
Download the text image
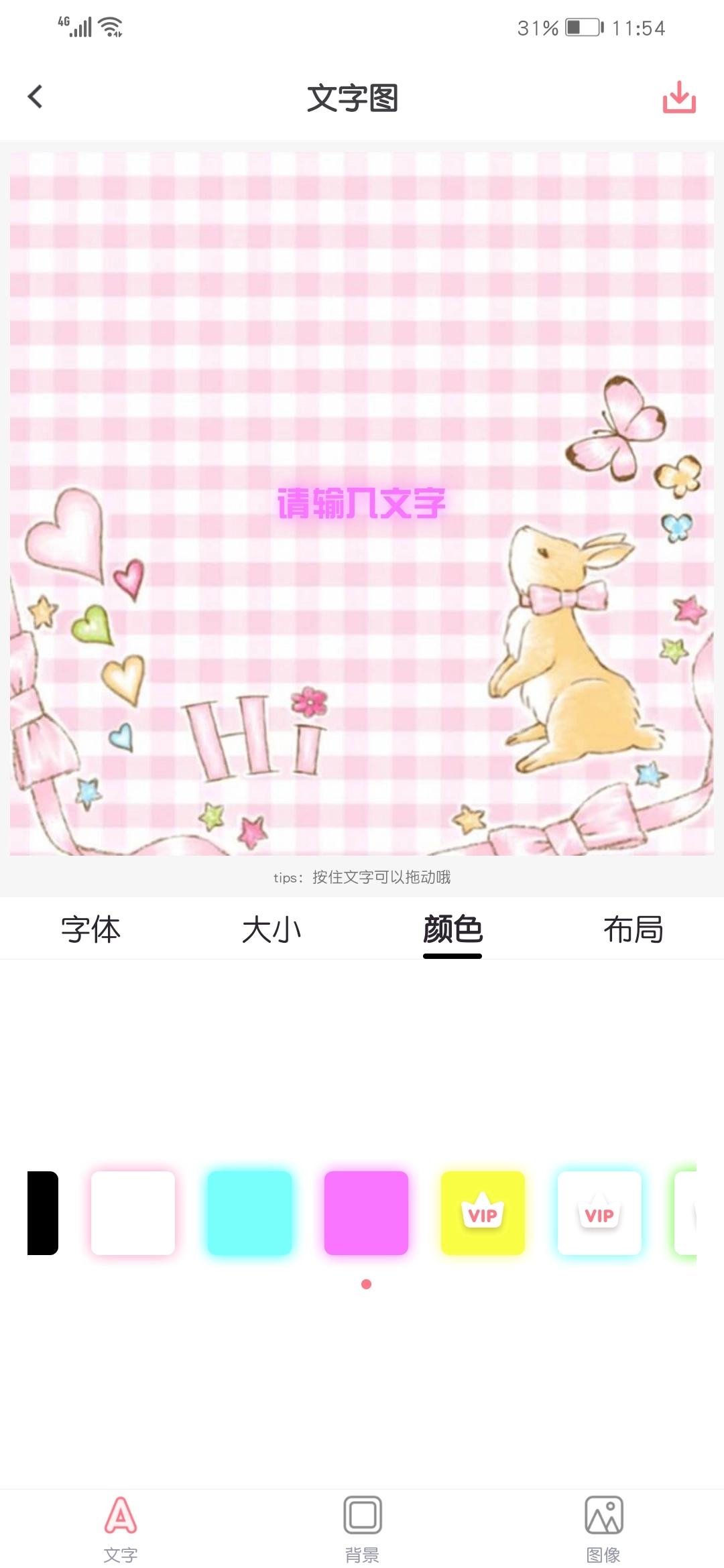tap(679, 97)
